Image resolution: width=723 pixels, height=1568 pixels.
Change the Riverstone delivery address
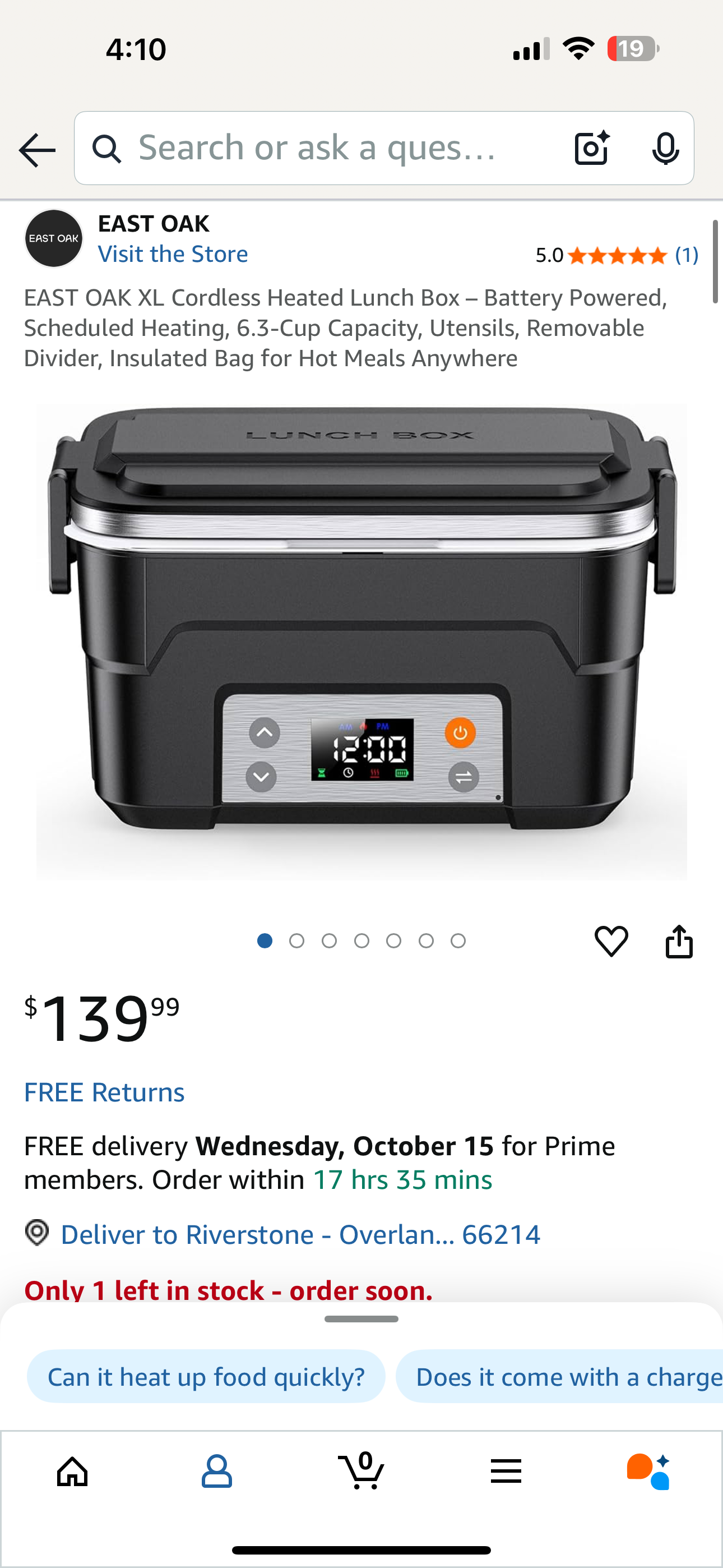pyautogui.click(x=299, y=1234)
